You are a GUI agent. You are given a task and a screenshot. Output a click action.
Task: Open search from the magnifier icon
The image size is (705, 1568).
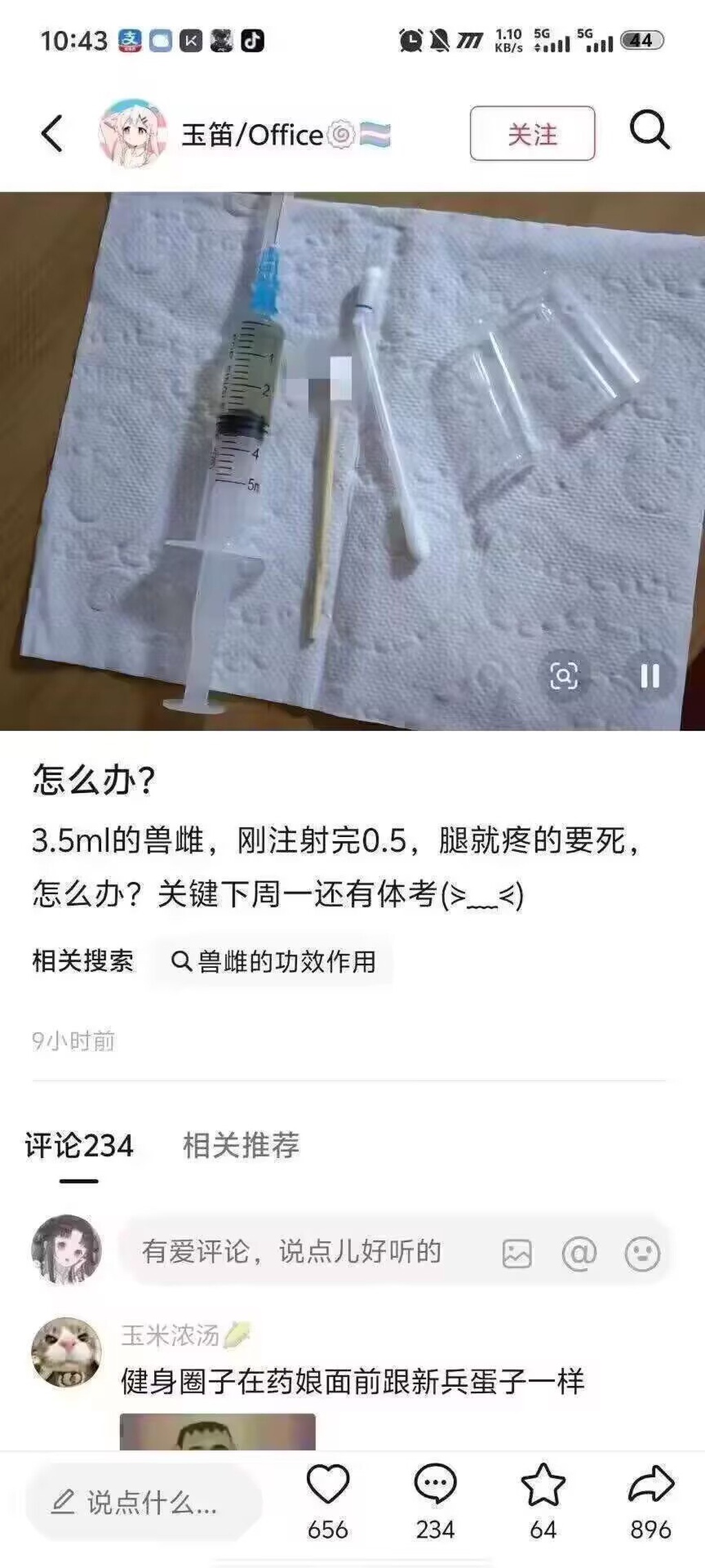pos(649,130)
